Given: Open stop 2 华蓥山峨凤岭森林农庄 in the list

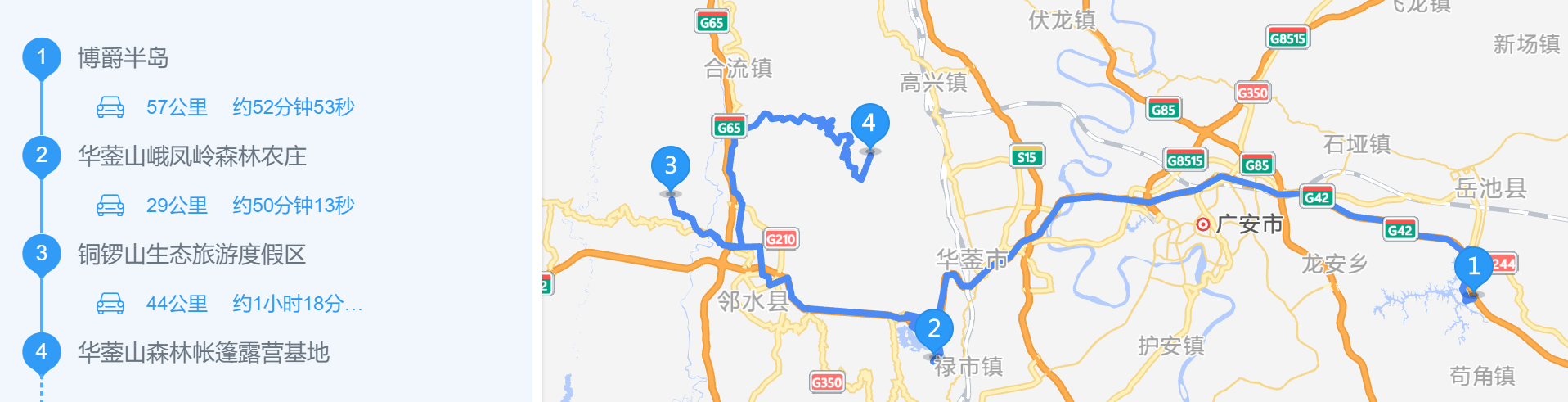Looking at the screenshot, I should (x=191, y=156).
